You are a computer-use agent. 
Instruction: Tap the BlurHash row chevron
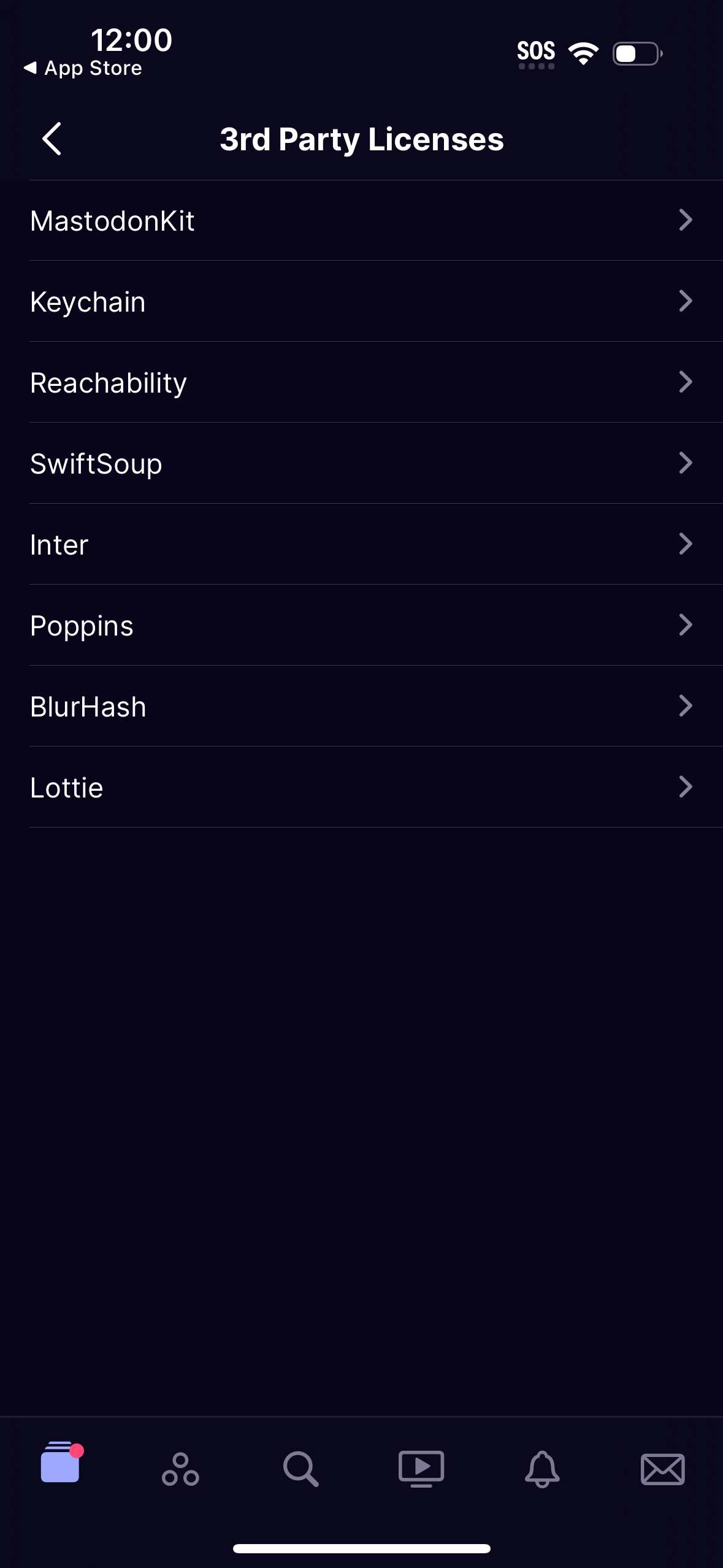click(686, 706)
